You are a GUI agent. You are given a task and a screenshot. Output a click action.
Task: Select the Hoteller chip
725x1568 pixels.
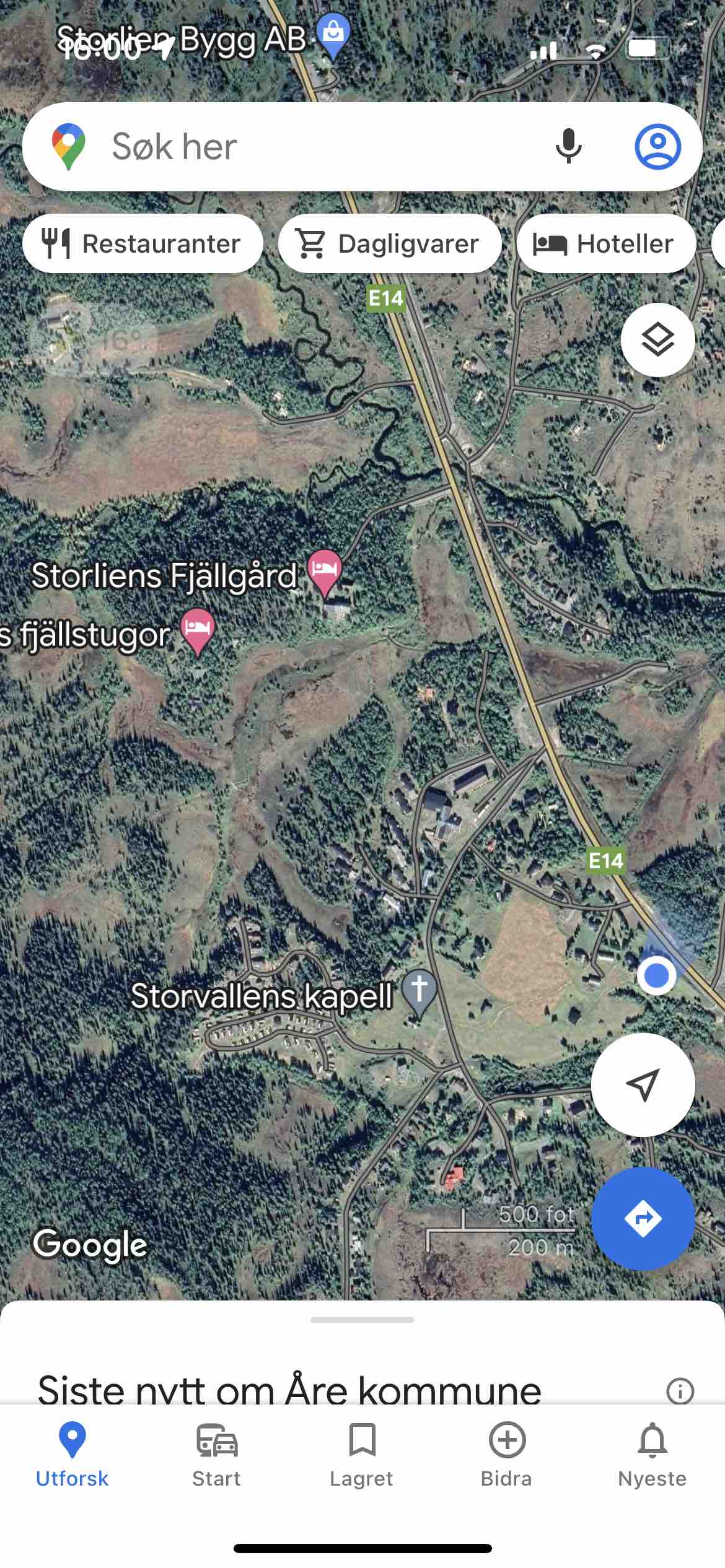(605, 243)
